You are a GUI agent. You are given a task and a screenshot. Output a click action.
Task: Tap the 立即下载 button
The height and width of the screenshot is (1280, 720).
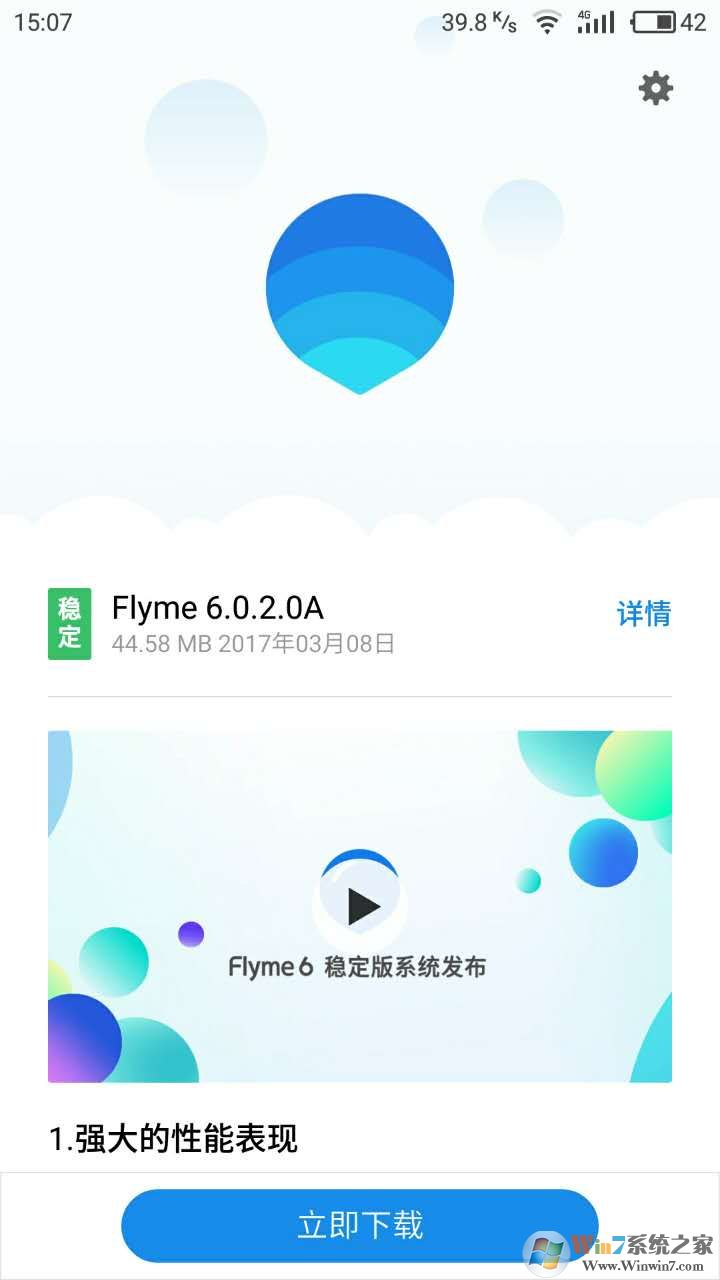pos(360,1225)
